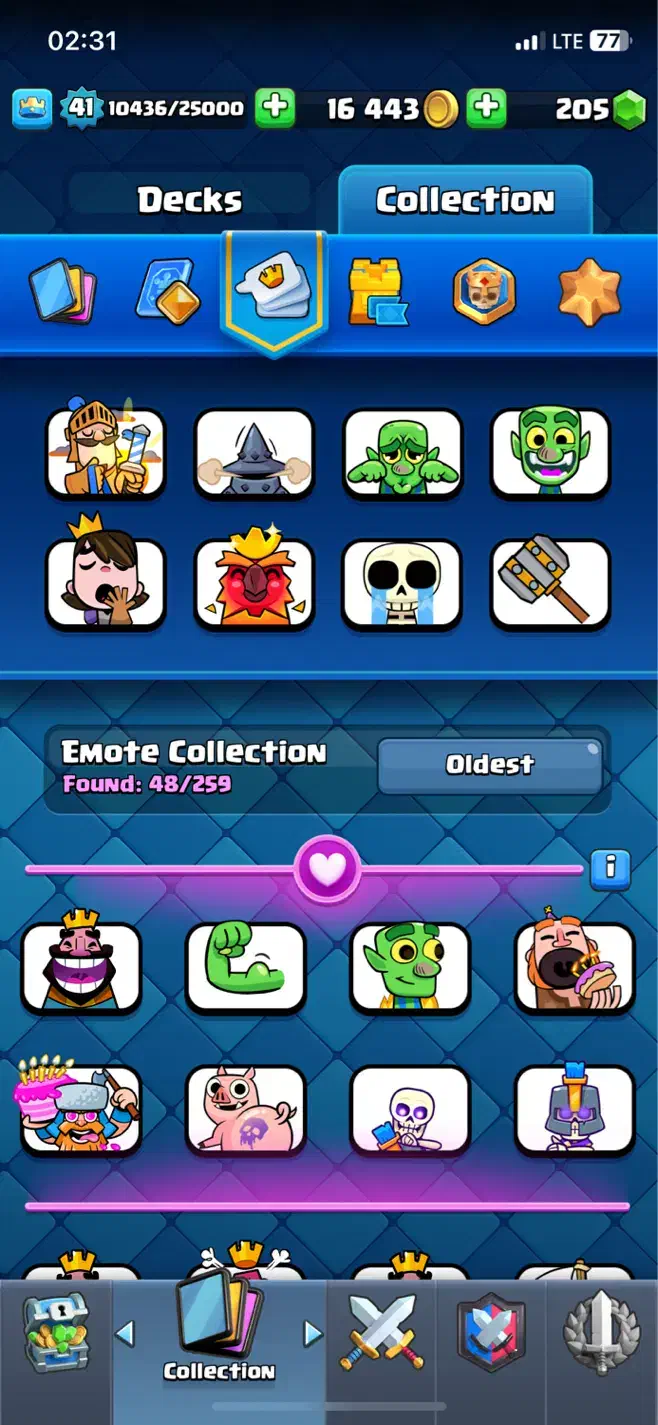Viewport: 658px width, 1425px height.
Task: Choose the flexing green arm emote
Action: pyautogui.click(x=245, y=967)
